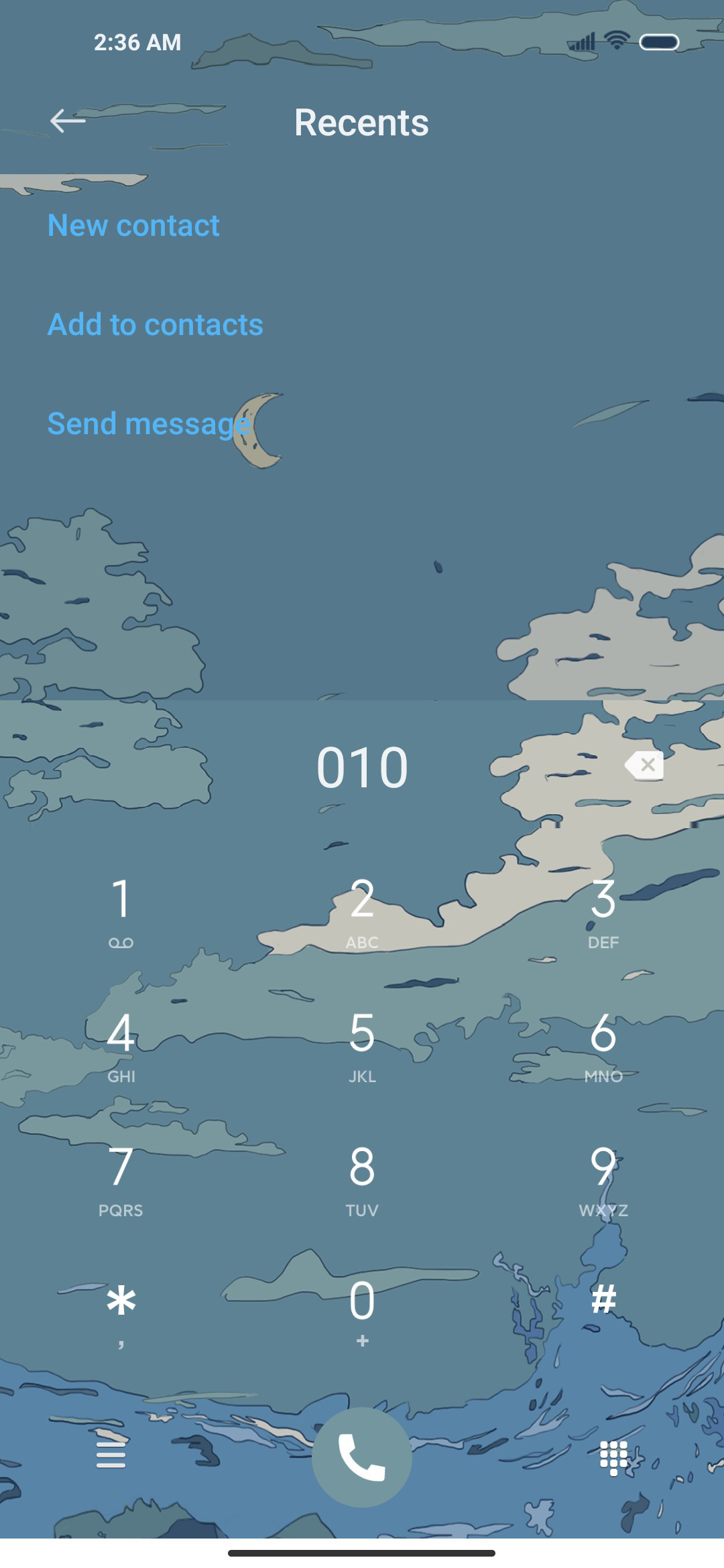Select New contact

(x=133, y=225)
